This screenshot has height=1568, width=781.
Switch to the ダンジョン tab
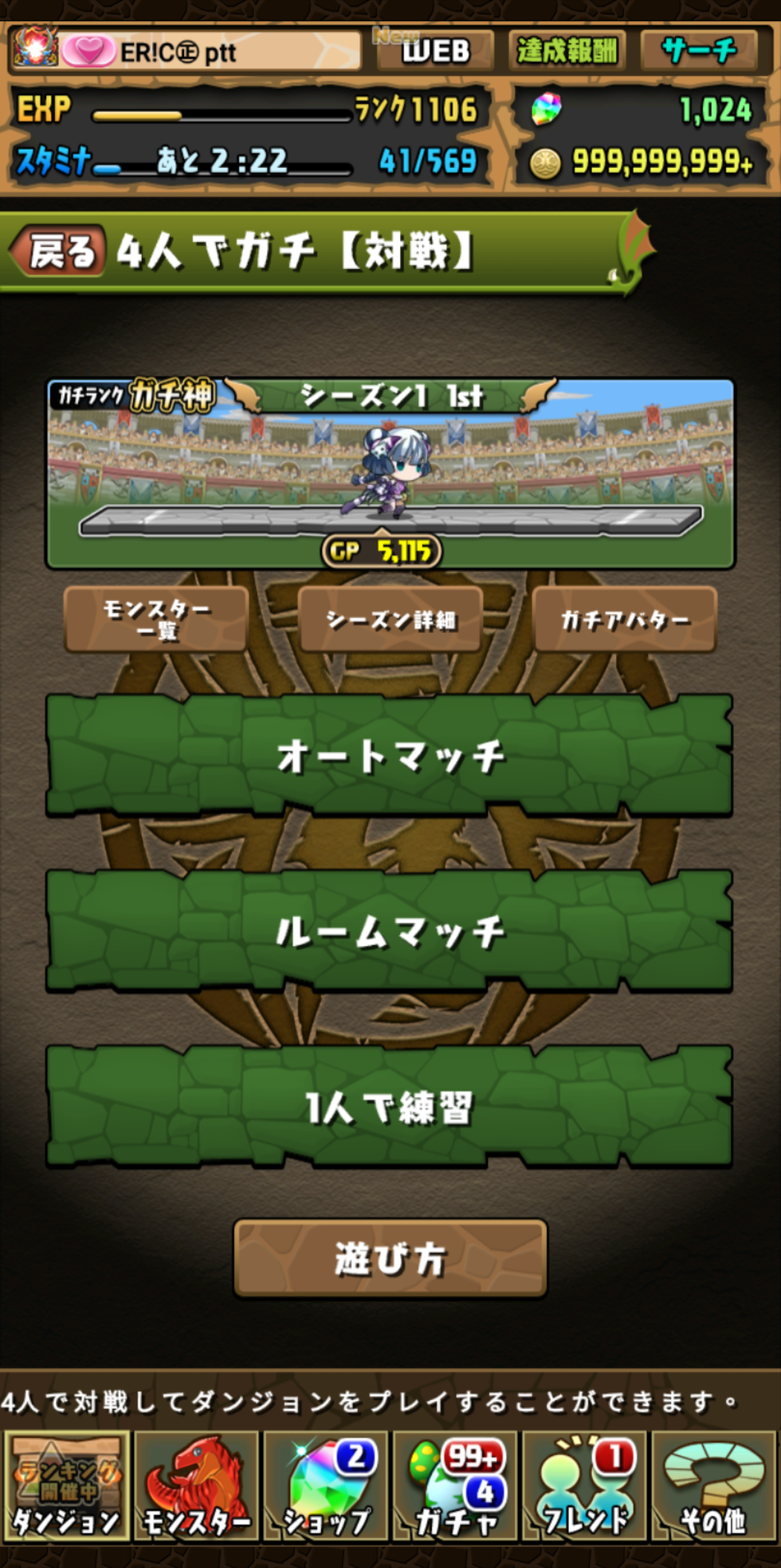pos(67,1486)
